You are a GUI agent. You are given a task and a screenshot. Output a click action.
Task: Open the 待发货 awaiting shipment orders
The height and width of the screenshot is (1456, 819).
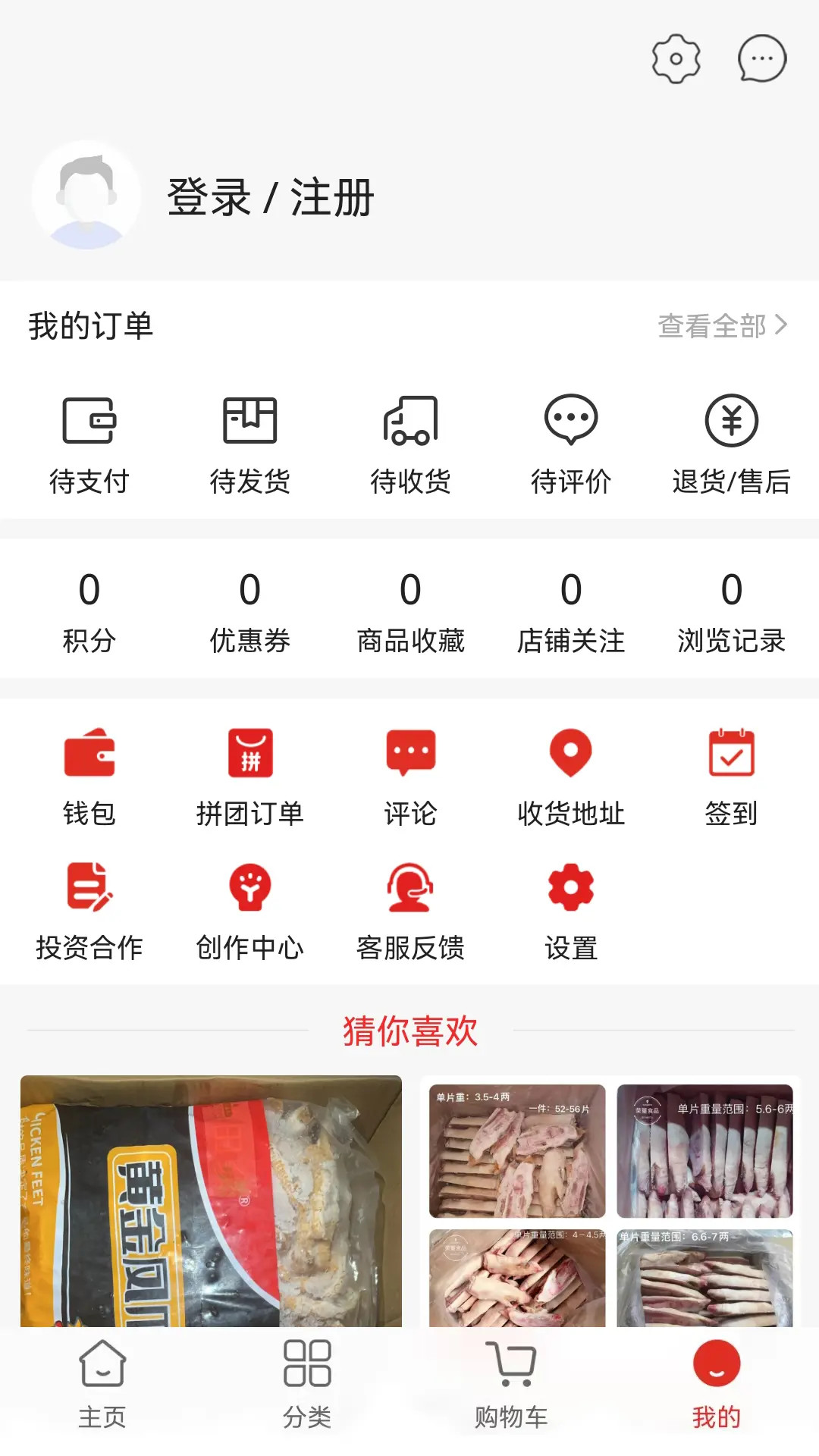pos(250,444)
